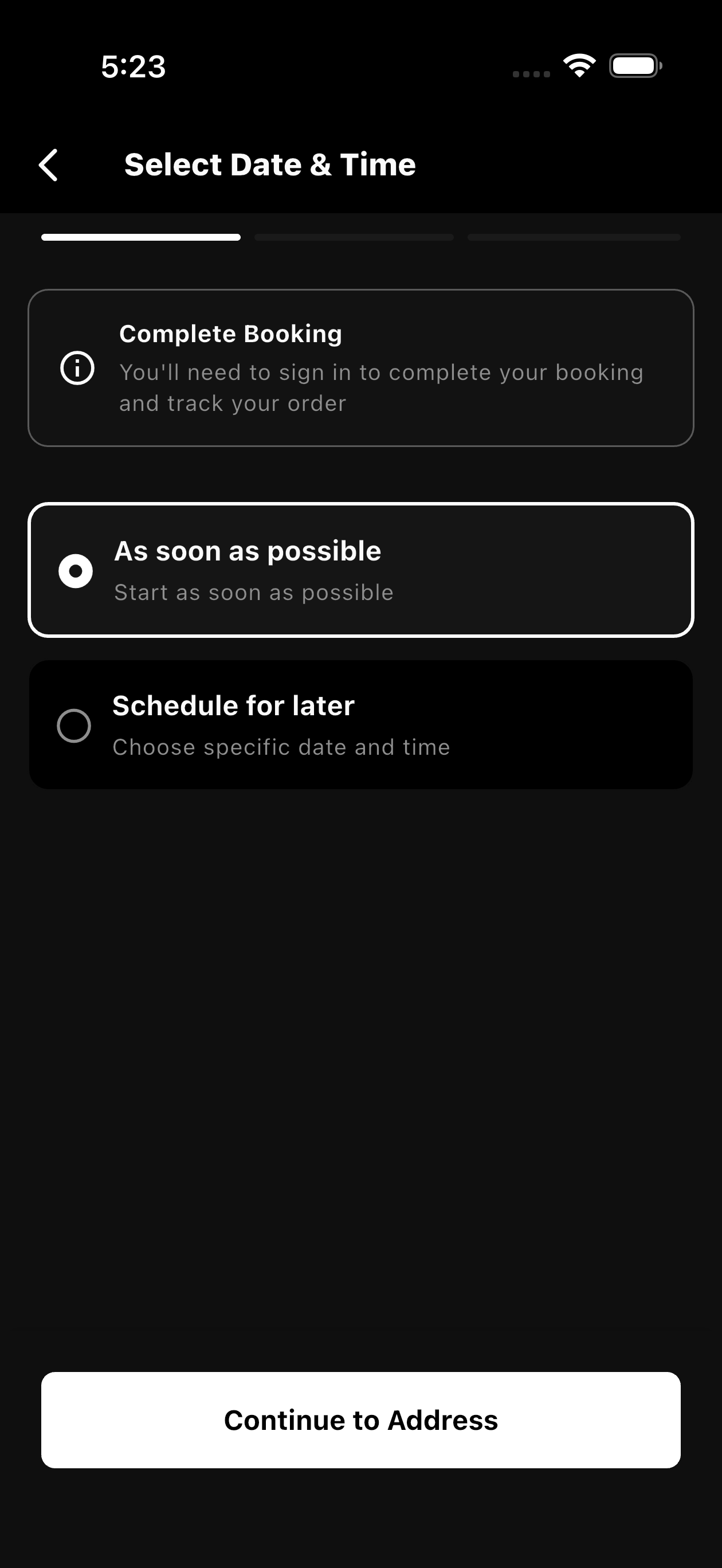Screen dimensions: 722x1568
Task: Tap the filled radio icon for As soon as possible
Action: [x=74, y=570]
